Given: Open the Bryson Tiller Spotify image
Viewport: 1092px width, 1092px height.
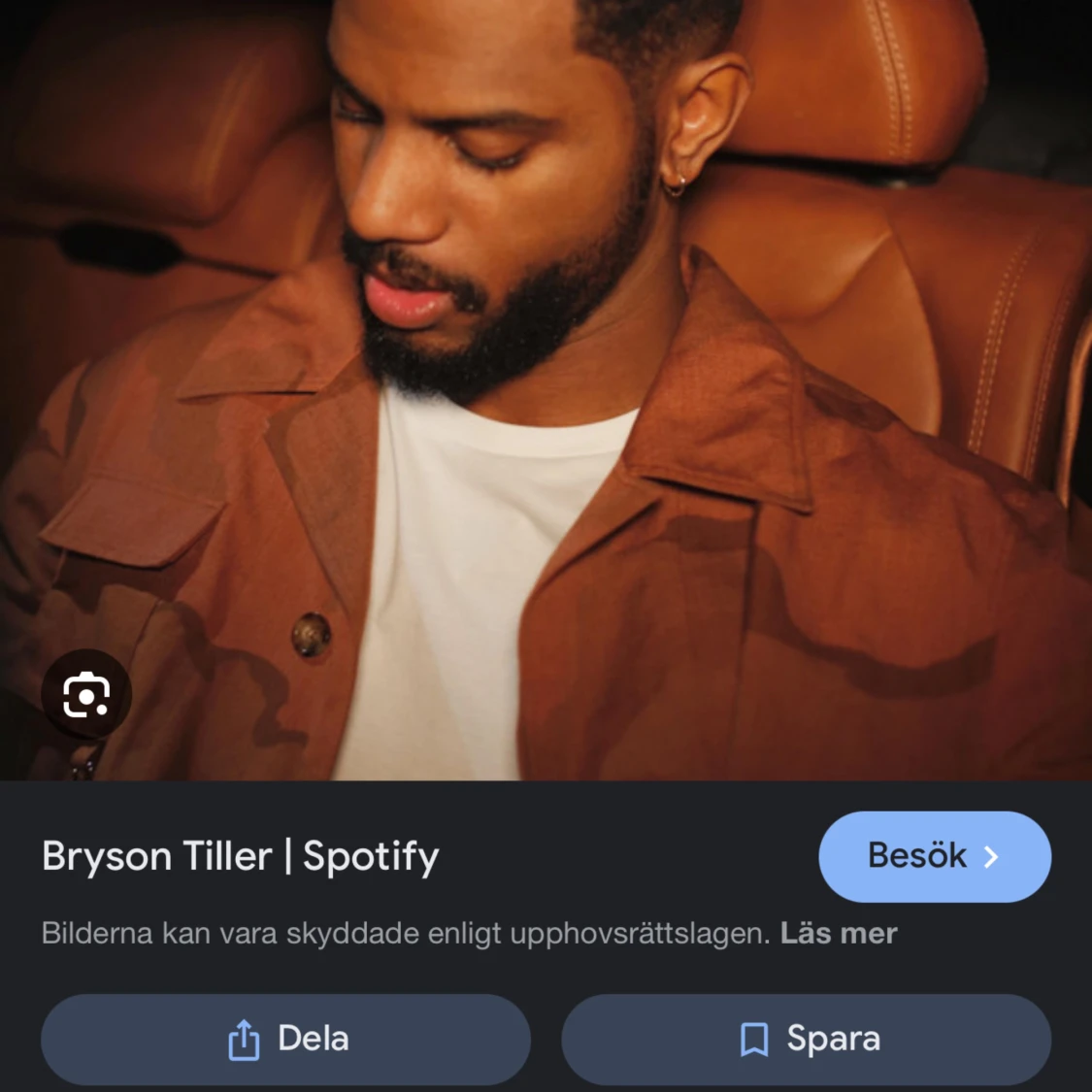Looking at the screenshot, I should [x=546, y=388].
